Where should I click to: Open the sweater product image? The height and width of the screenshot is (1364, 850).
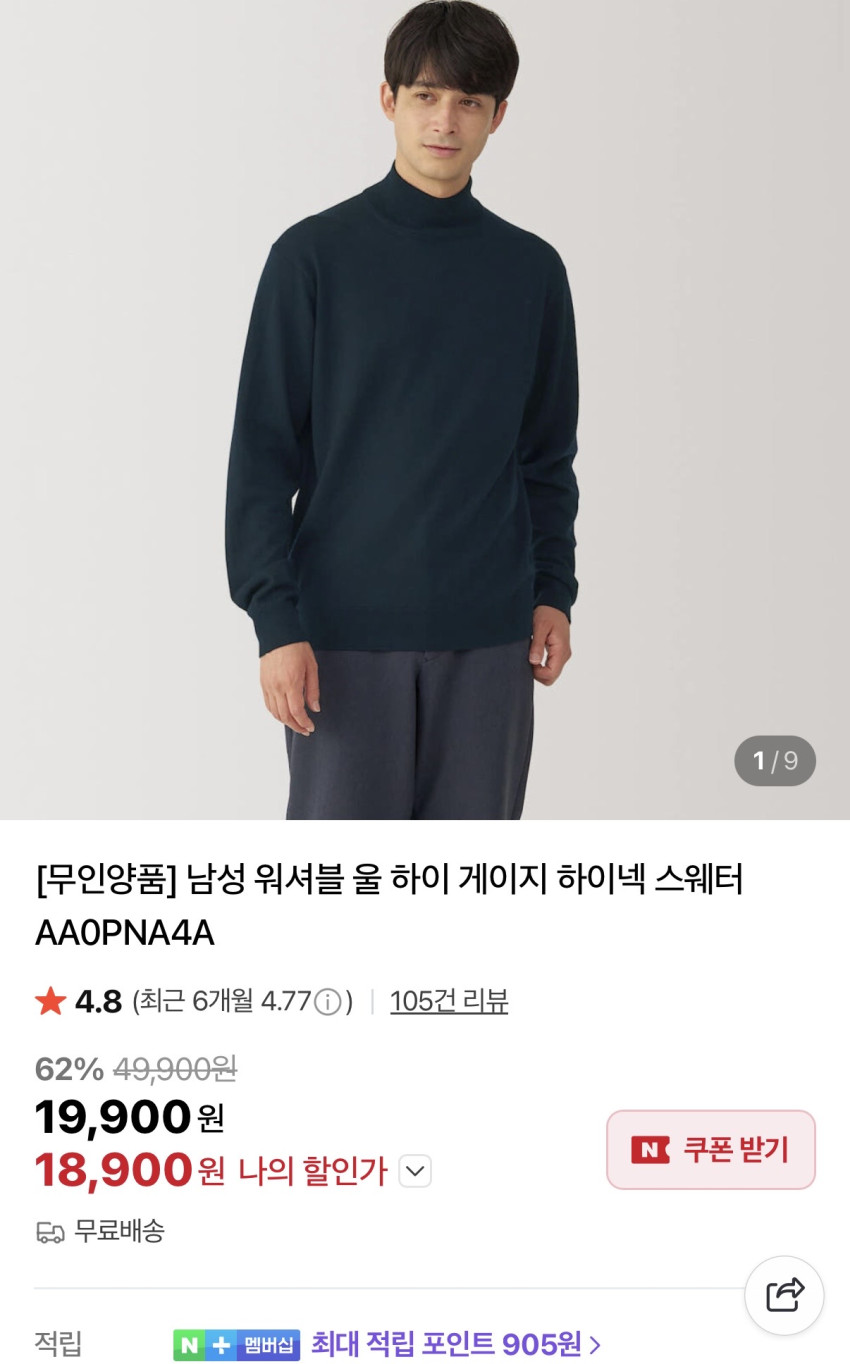pos(425,410)
